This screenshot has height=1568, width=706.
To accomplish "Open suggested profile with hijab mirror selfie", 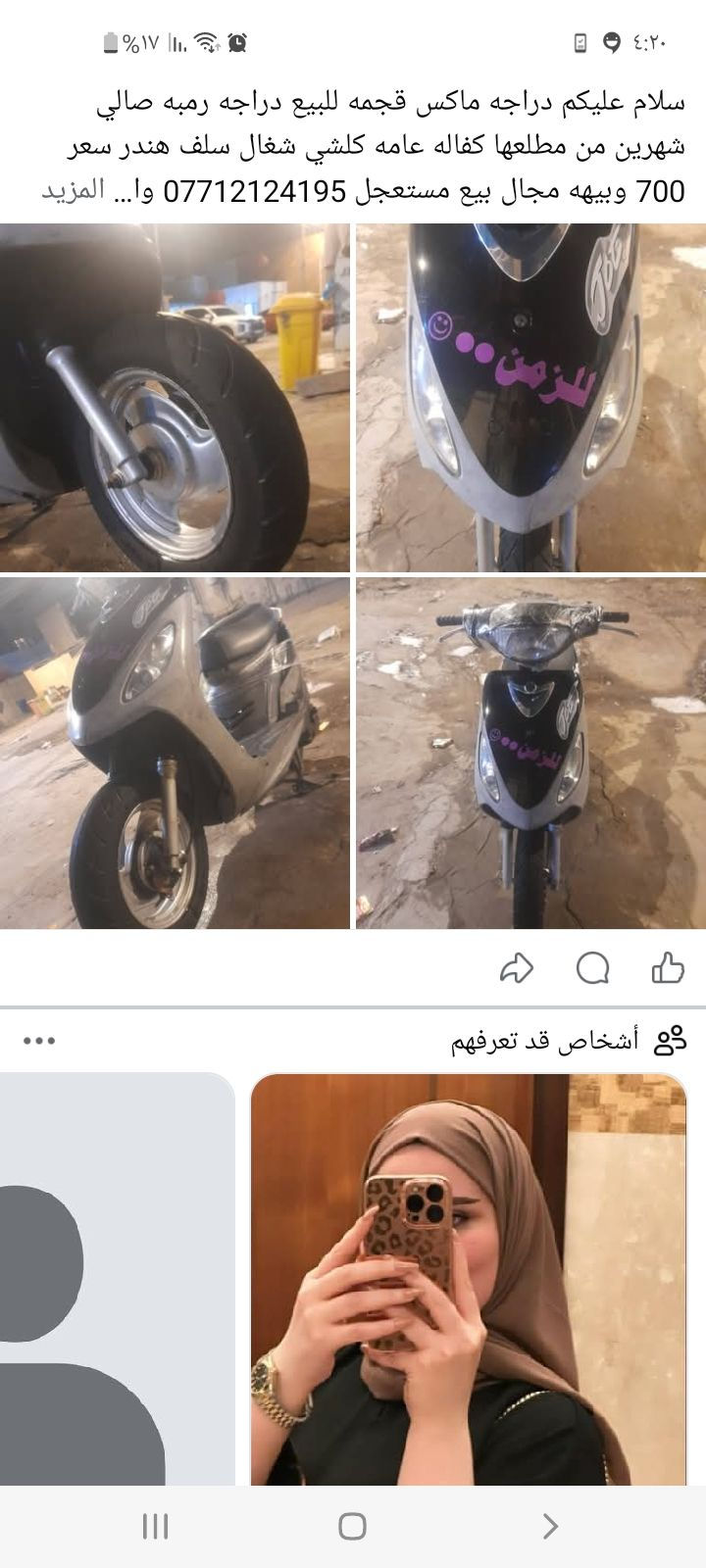I will [469, 1279].
